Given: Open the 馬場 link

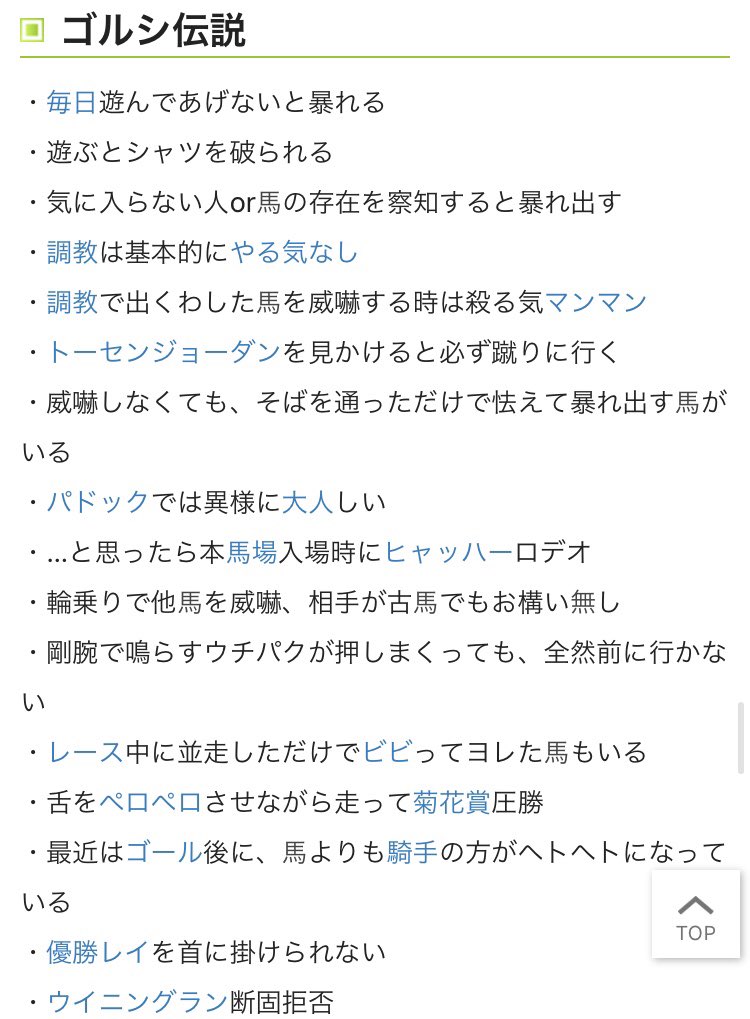Looking at the screenshot, I should 252,551.
